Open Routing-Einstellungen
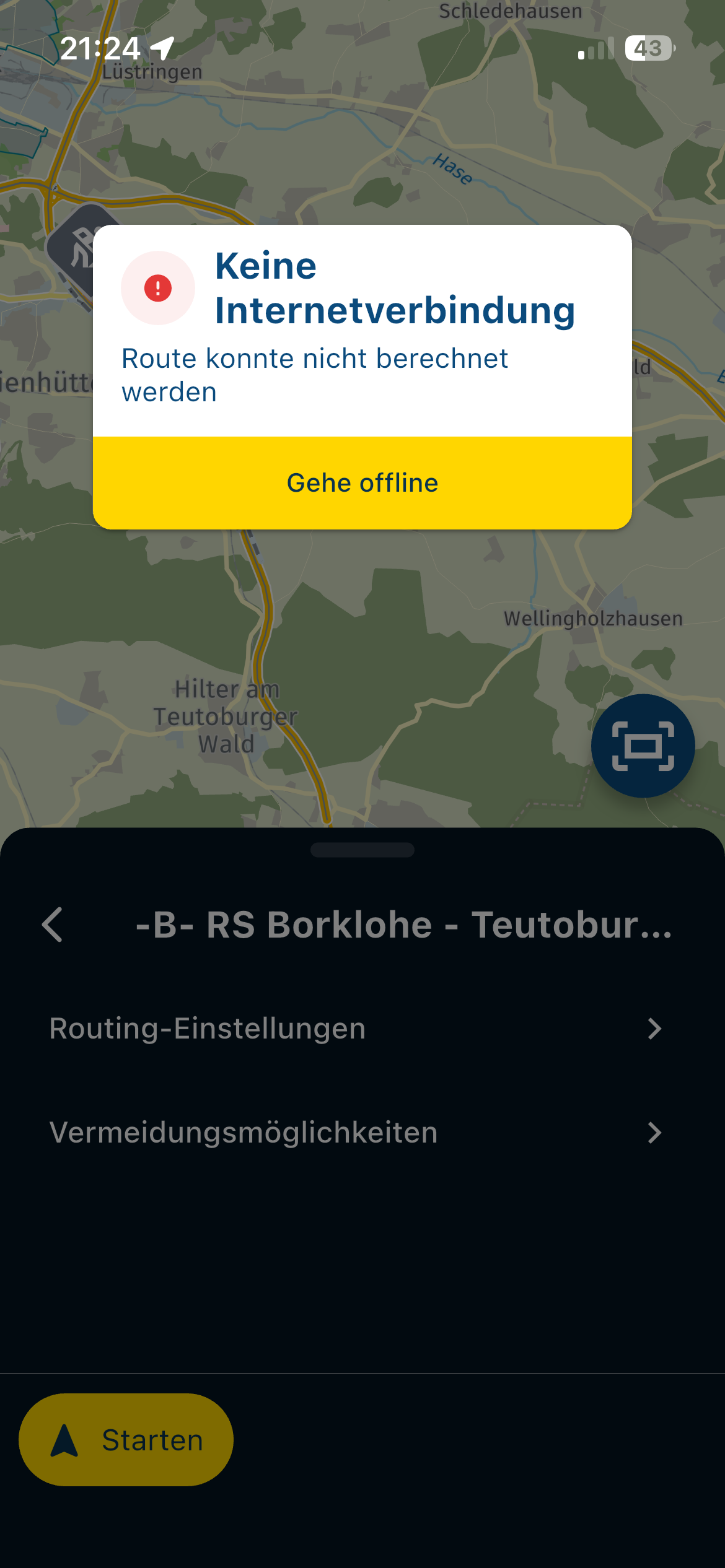 pyautogui.click(x=356, y=1029)
